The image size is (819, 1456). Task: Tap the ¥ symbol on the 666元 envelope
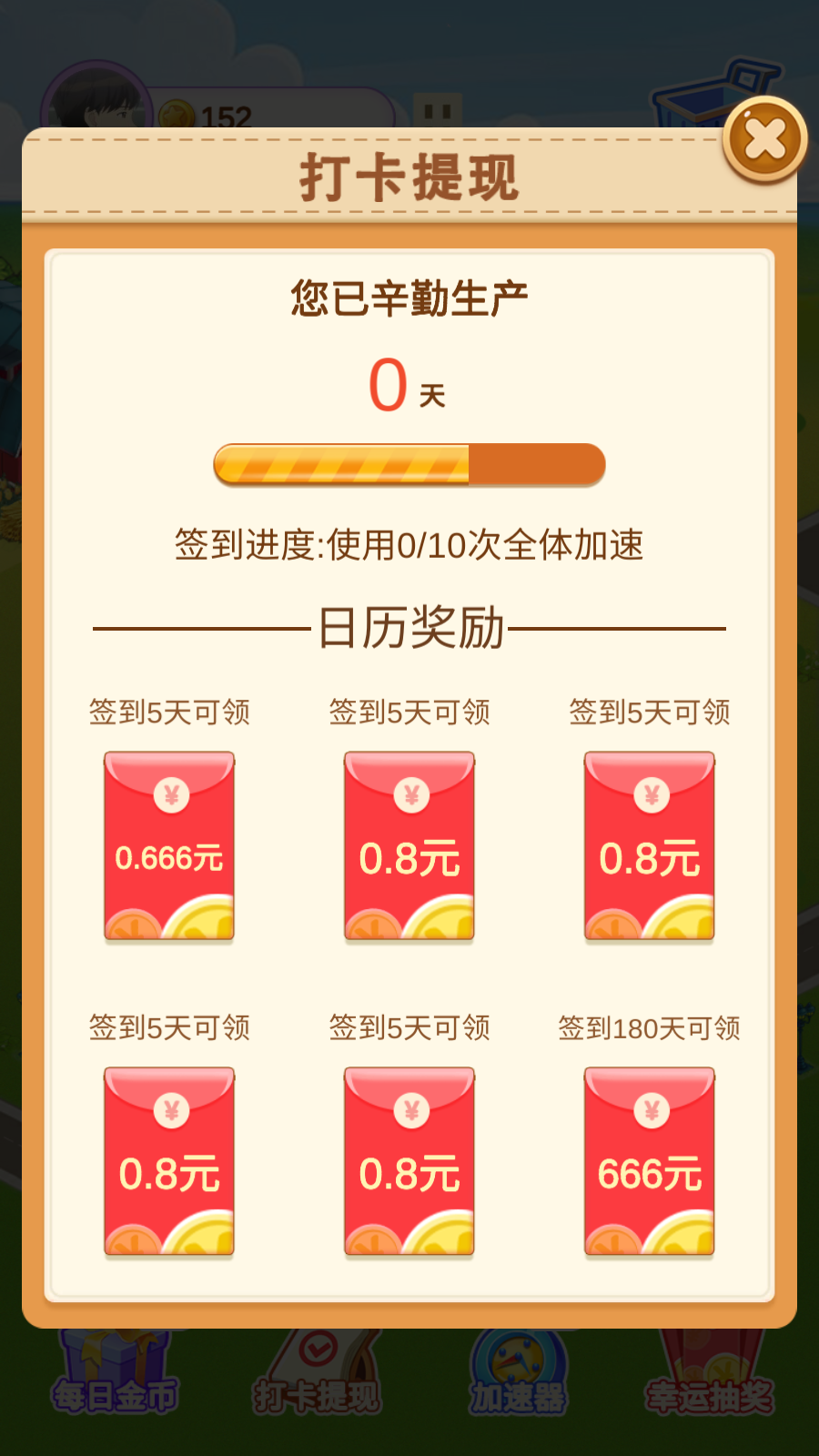[x=650, y=1111]
